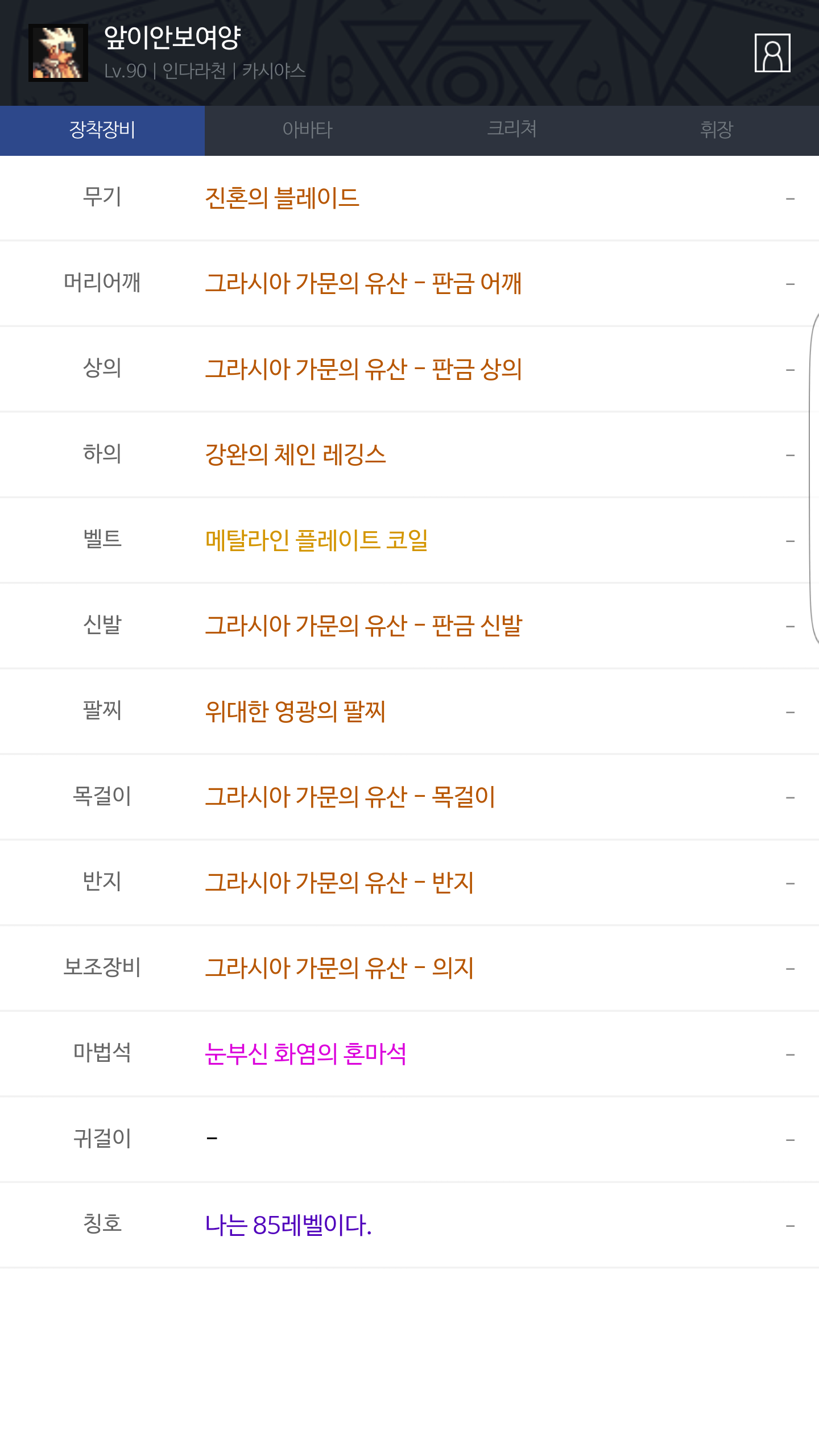819x1456 pixels.
Task: Open bracelet 위대한 영광의 팔찌
Action: pyautogui.click(x=295, y=712)
